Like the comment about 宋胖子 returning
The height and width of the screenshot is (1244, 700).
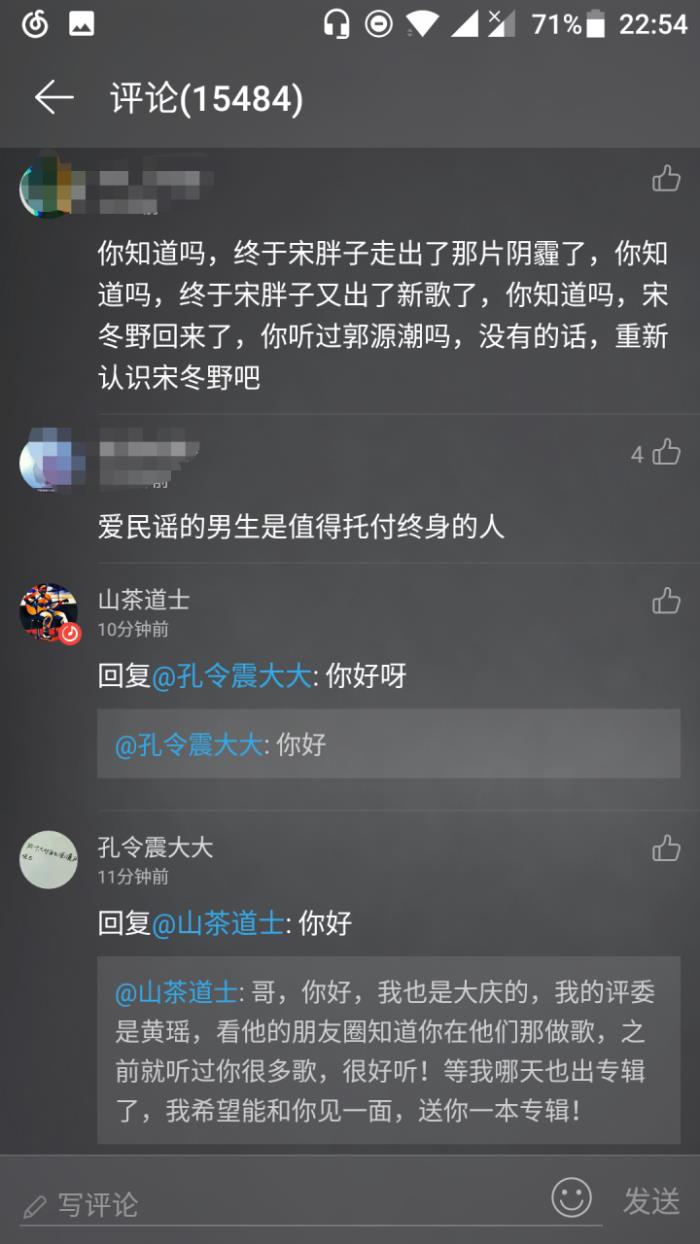[666, 179]
